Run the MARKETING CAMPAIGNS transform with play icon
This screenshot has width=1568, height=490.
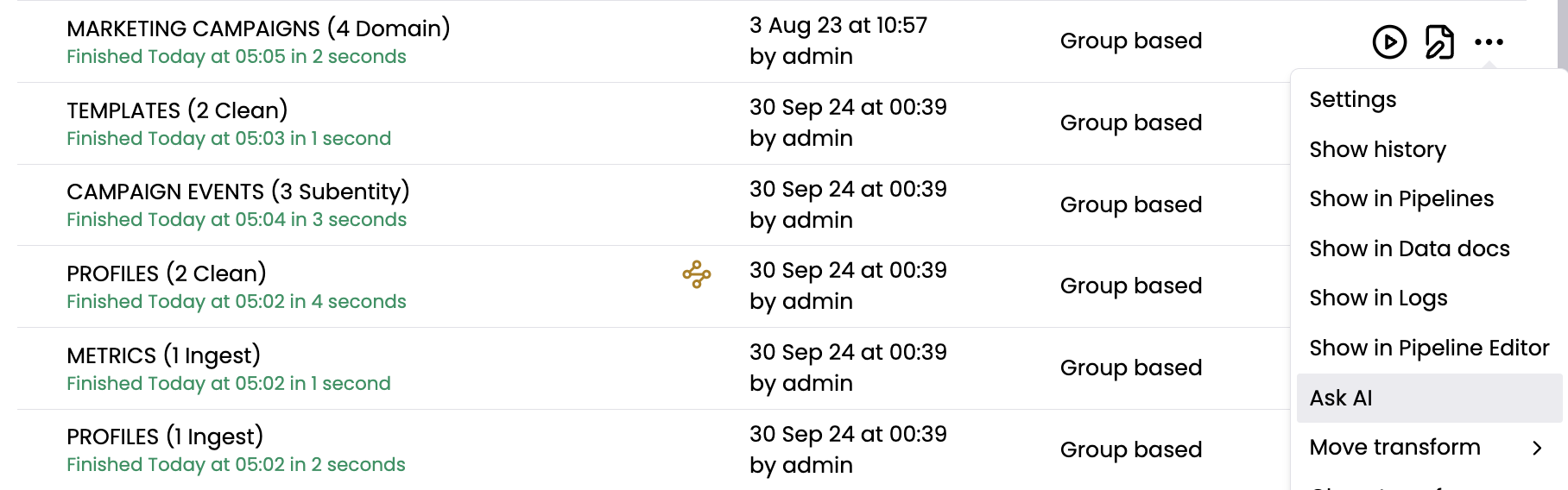coord(1389,41)
